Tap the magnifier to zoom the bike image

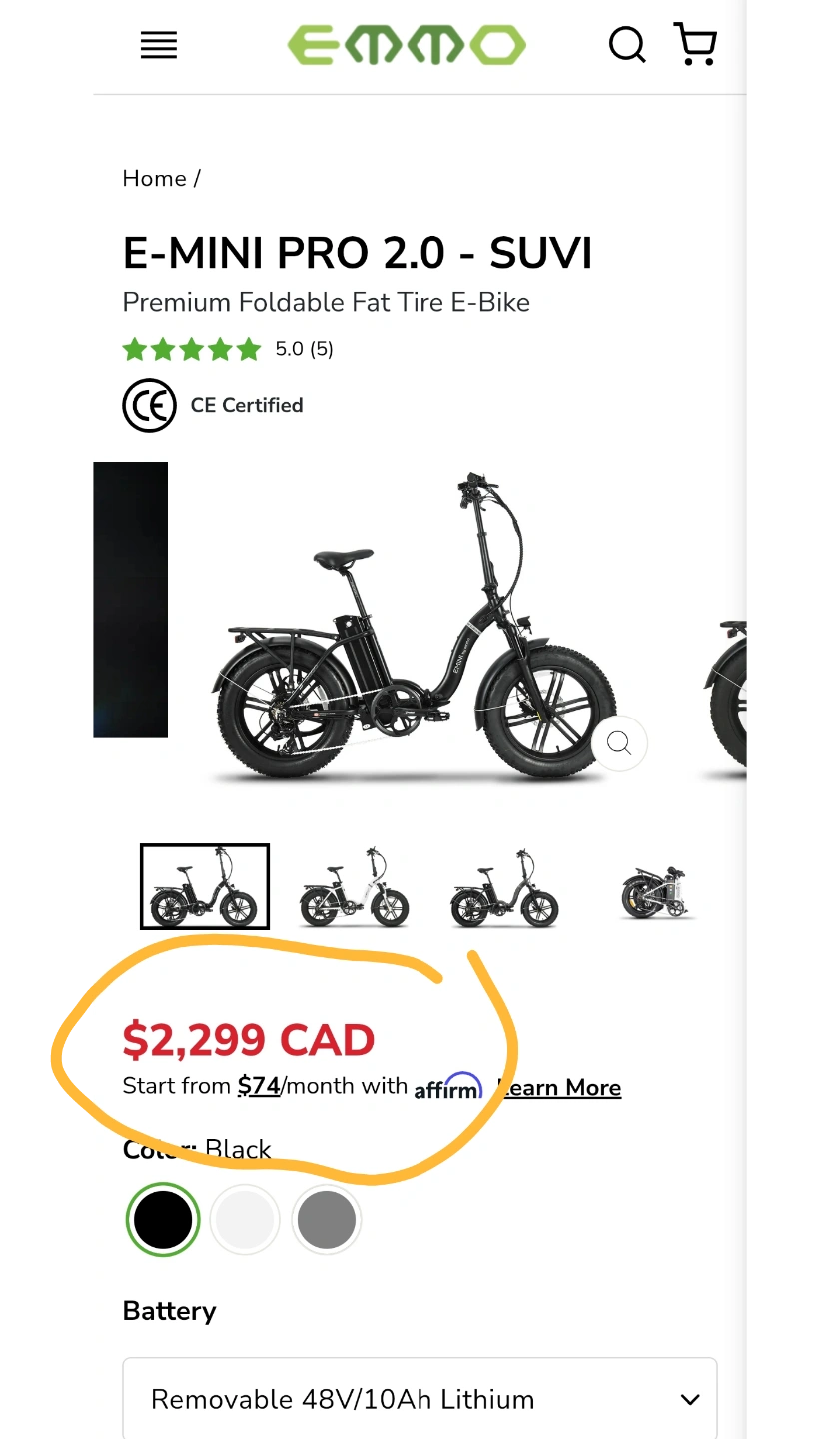[619, 743]
